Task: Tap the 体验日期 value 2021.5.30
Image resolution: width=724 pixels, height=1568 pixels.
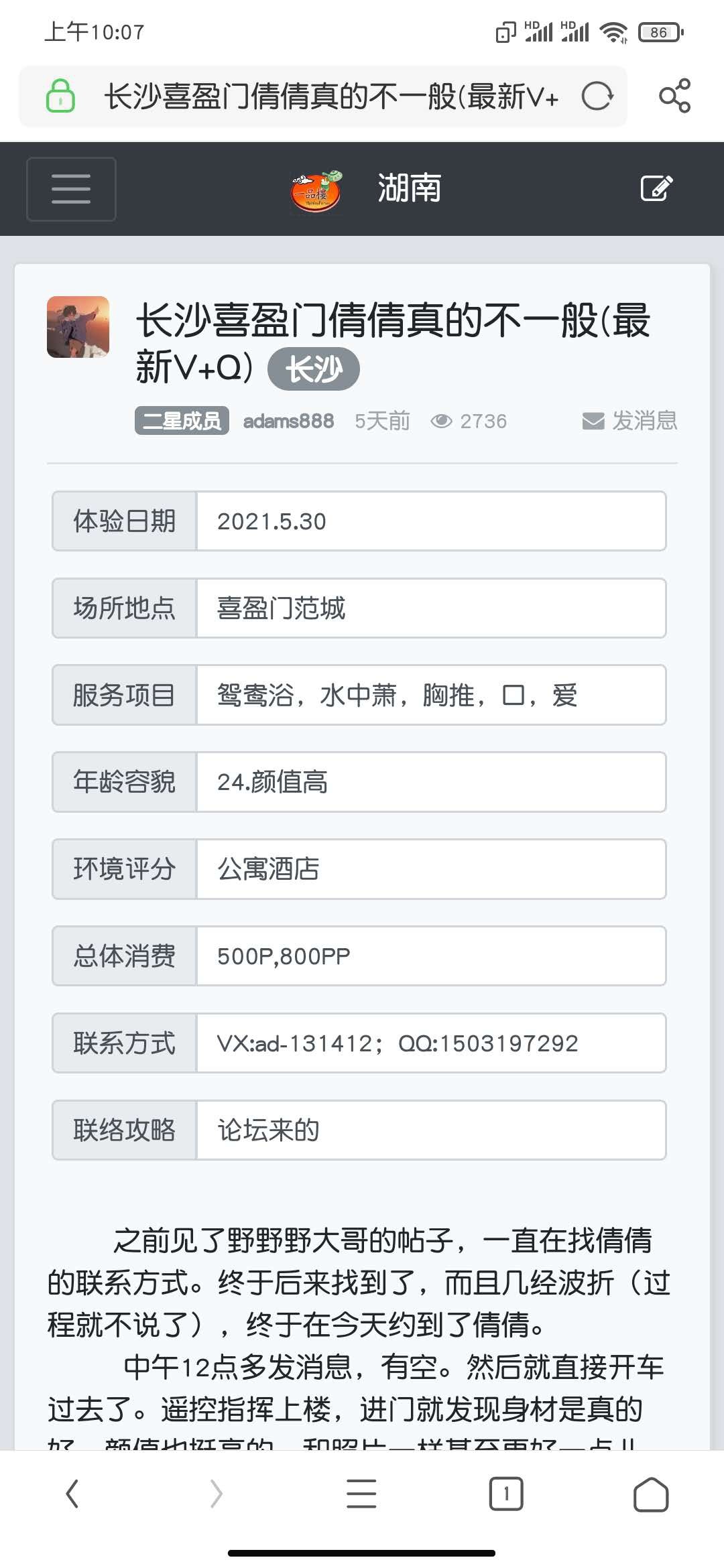Action: (272, 521)
